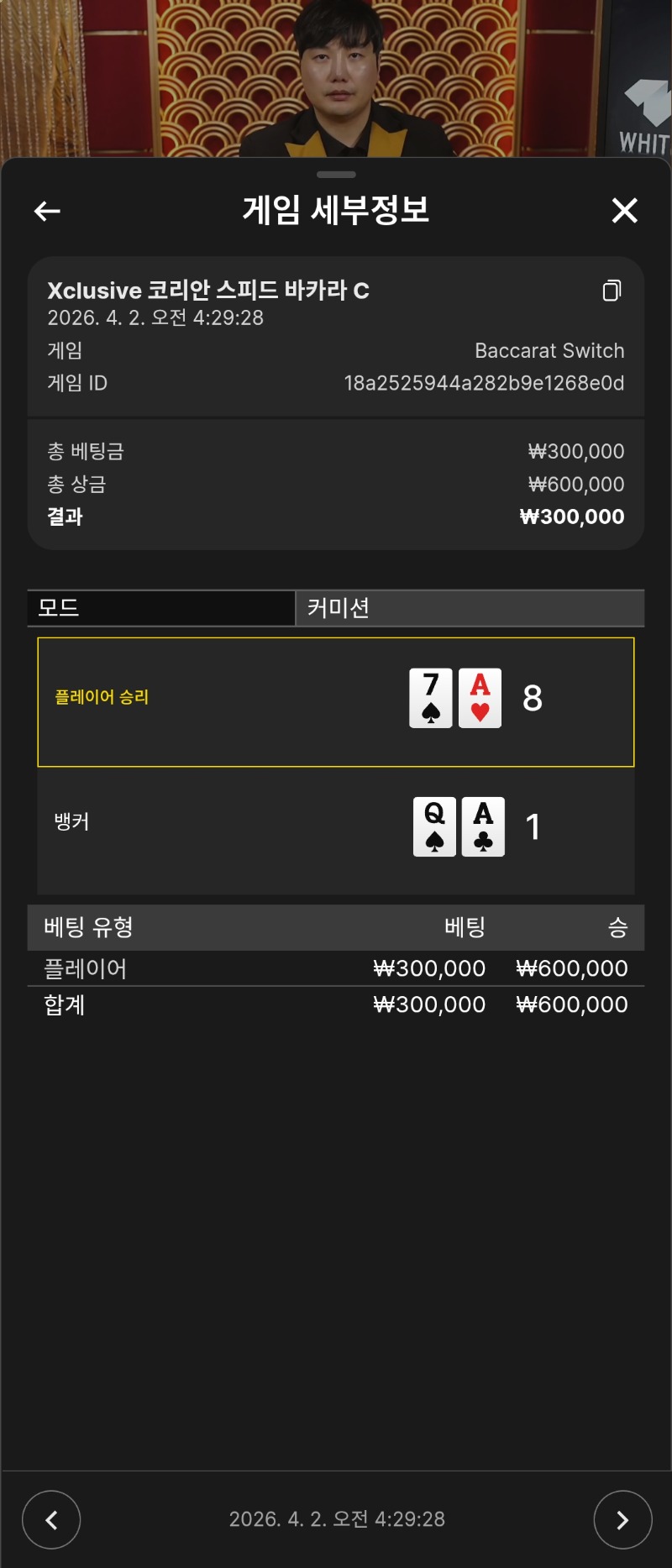This screenshot has width=672, height=1568.
Task: Show the next game round
Action: [x=622, y=1519]
